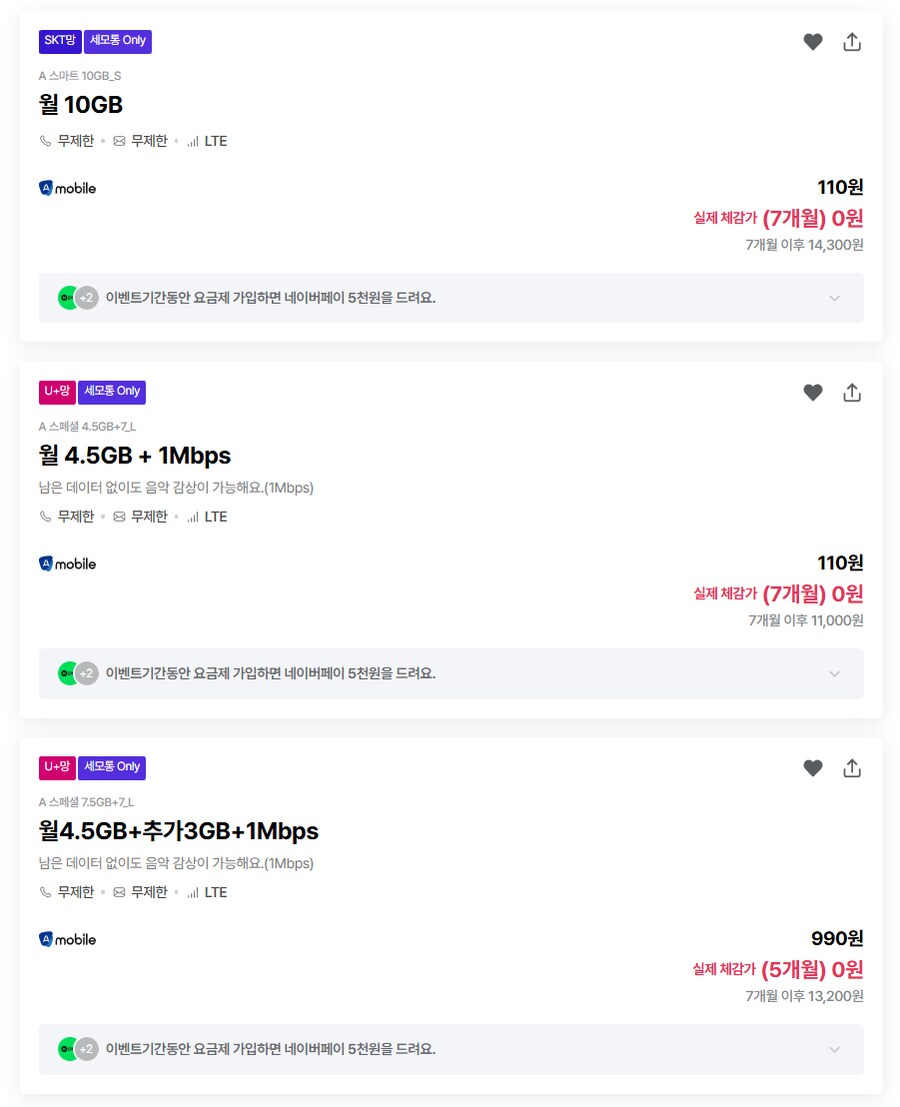
Task: Click the 세모통 Only badge
Action: point(118,41)
